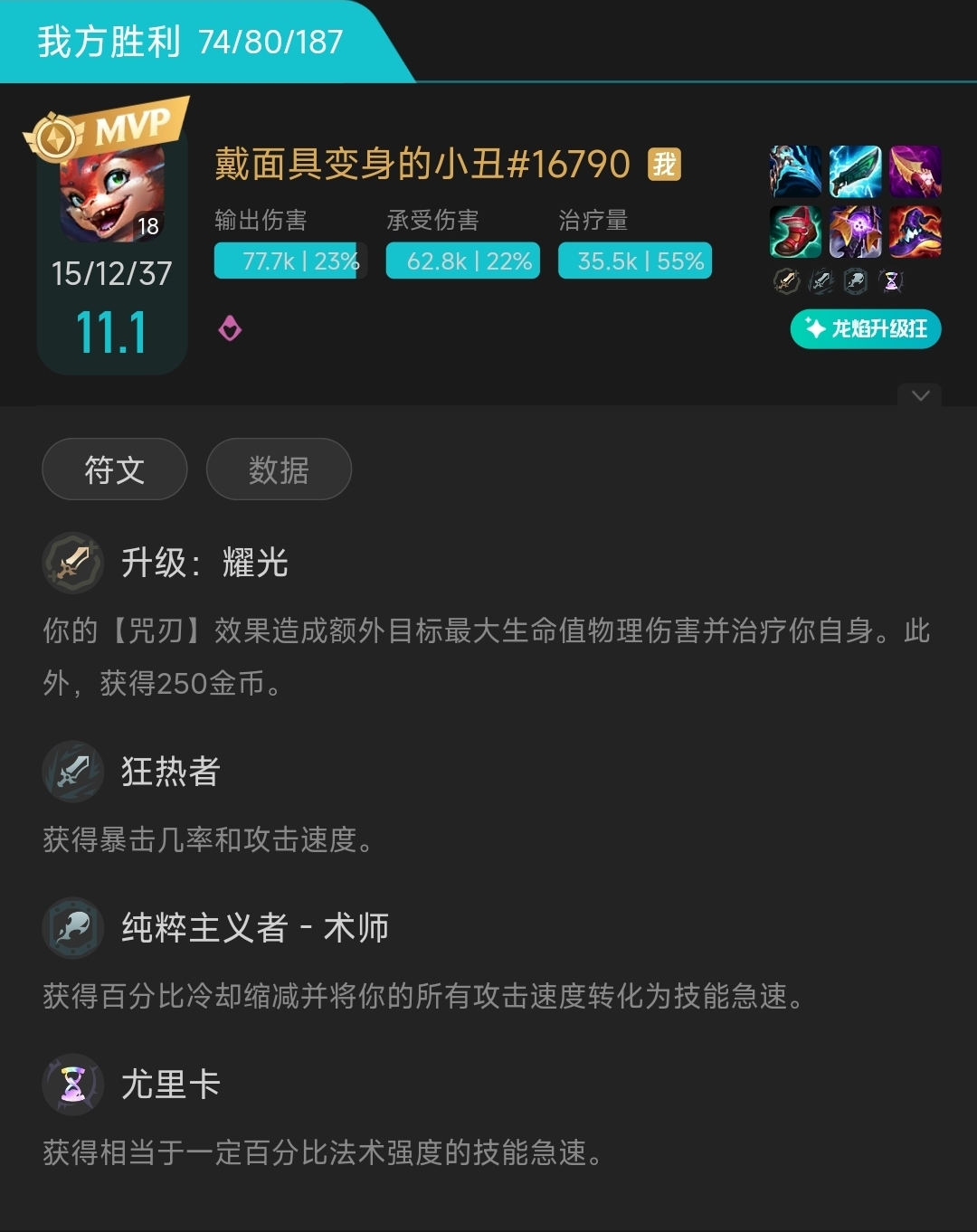Viewport: 977px width, 1232px height.
Task: Select the 符文 tab
Action: [115, 469]
